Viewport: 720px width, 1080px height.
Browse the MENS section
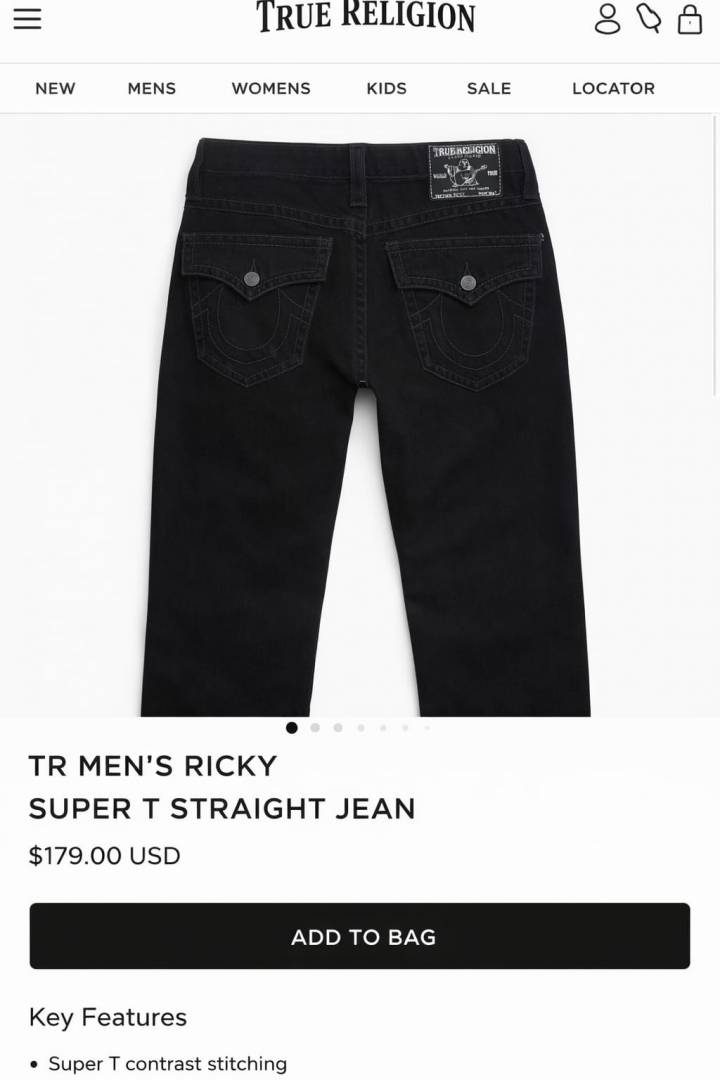coord(152,88)
